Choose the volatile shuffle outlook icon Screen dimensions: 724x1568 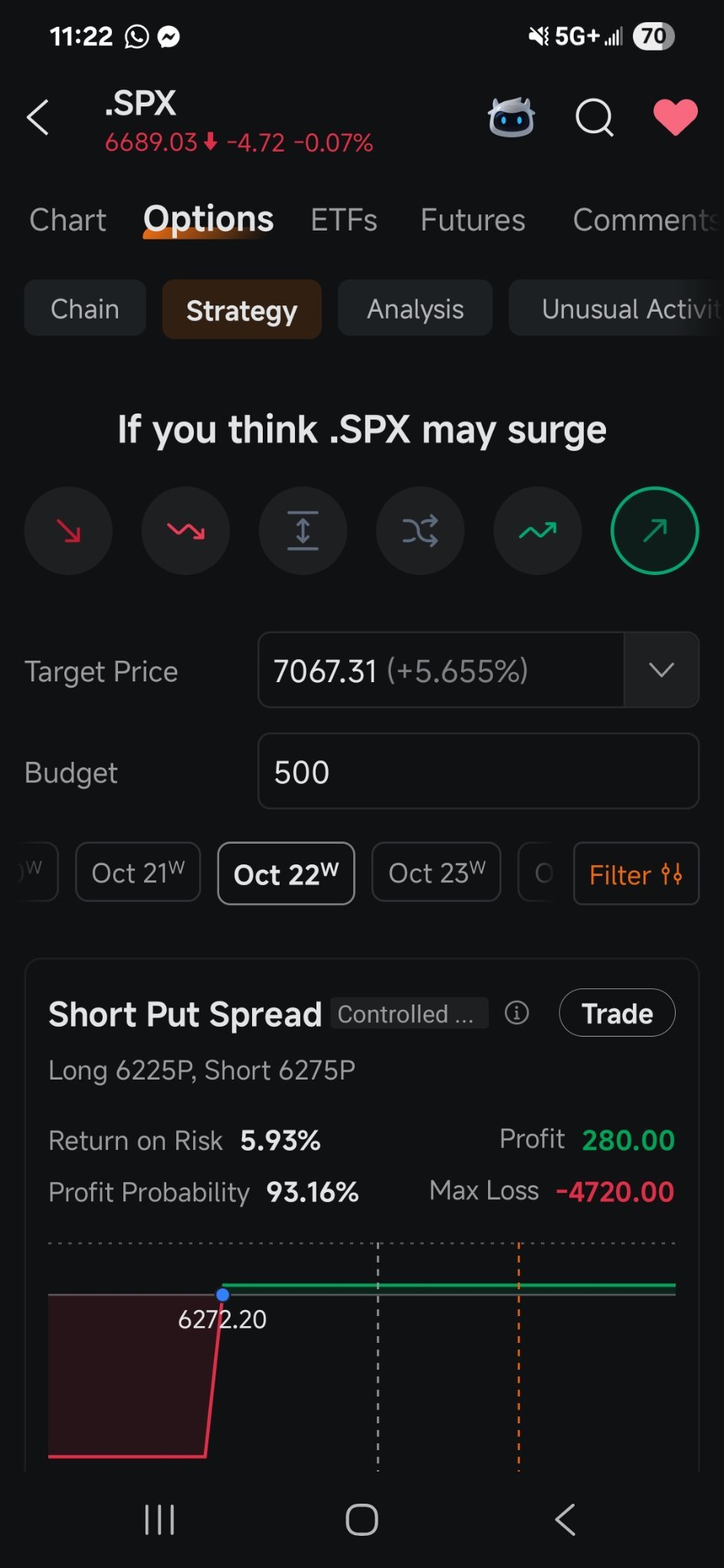pyautogui.click(x=420, y=531)
